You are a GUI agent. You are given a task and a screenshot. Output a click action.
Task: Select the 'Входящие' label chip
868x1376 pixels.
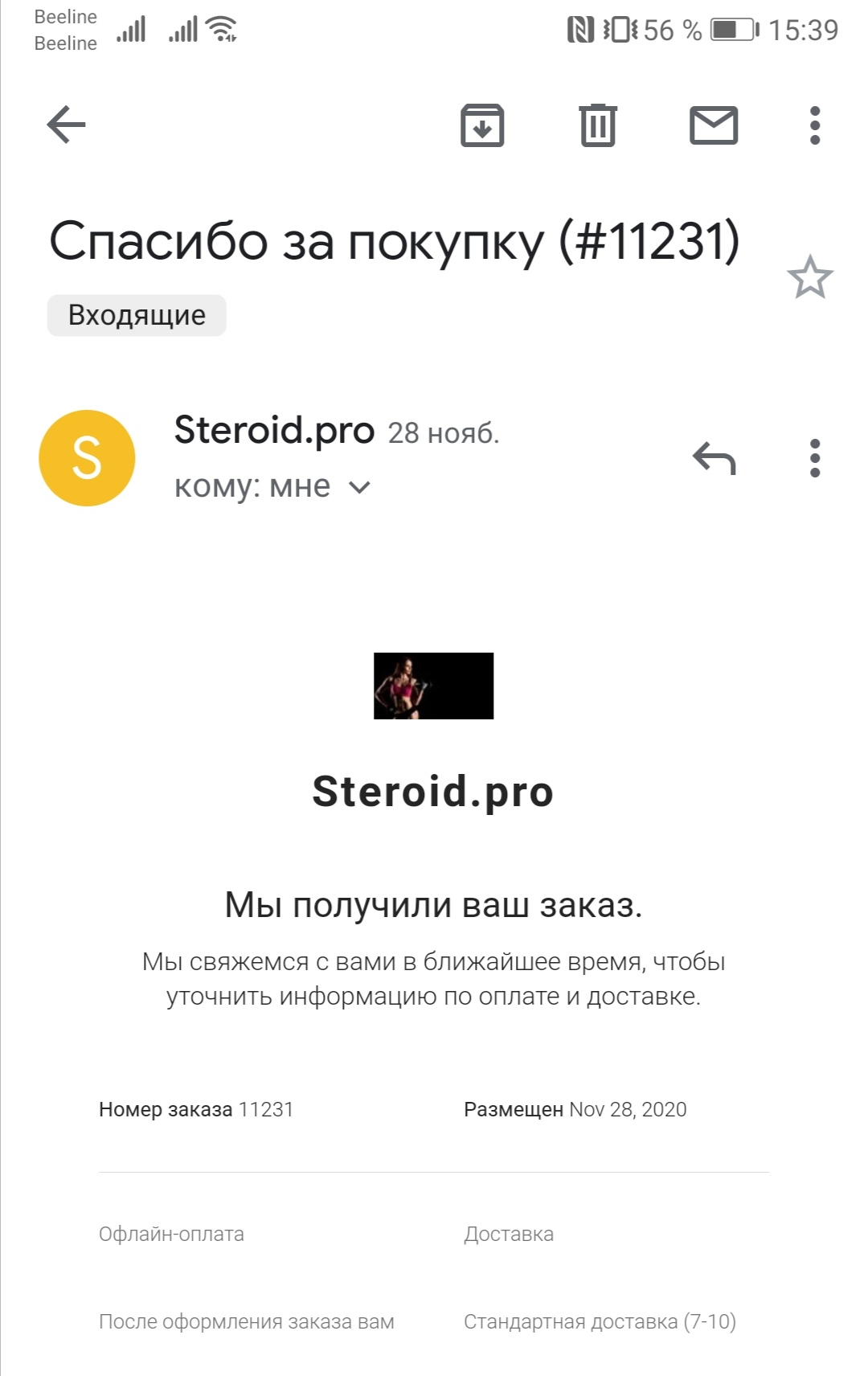136,315
